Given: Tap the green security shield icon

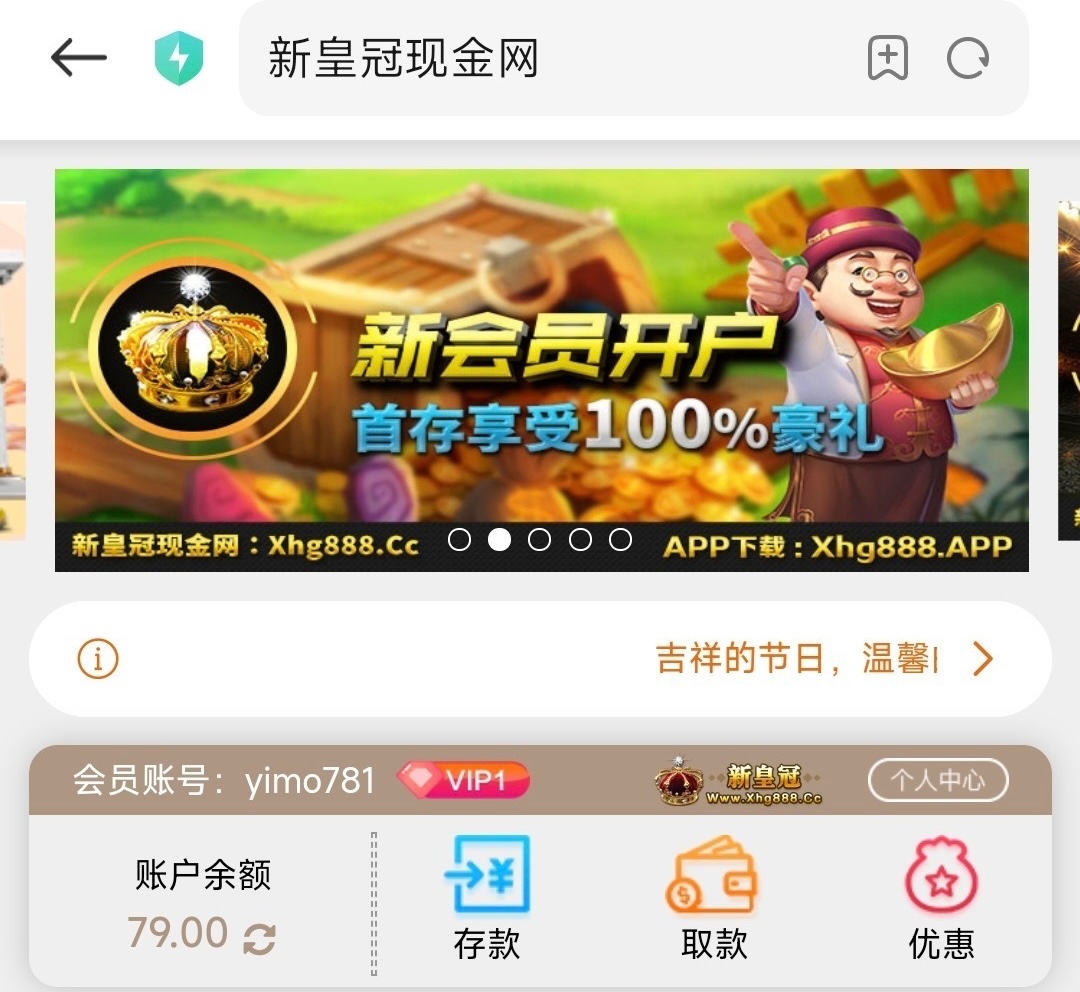Looking at the screenshot, I should click(179, 59).
